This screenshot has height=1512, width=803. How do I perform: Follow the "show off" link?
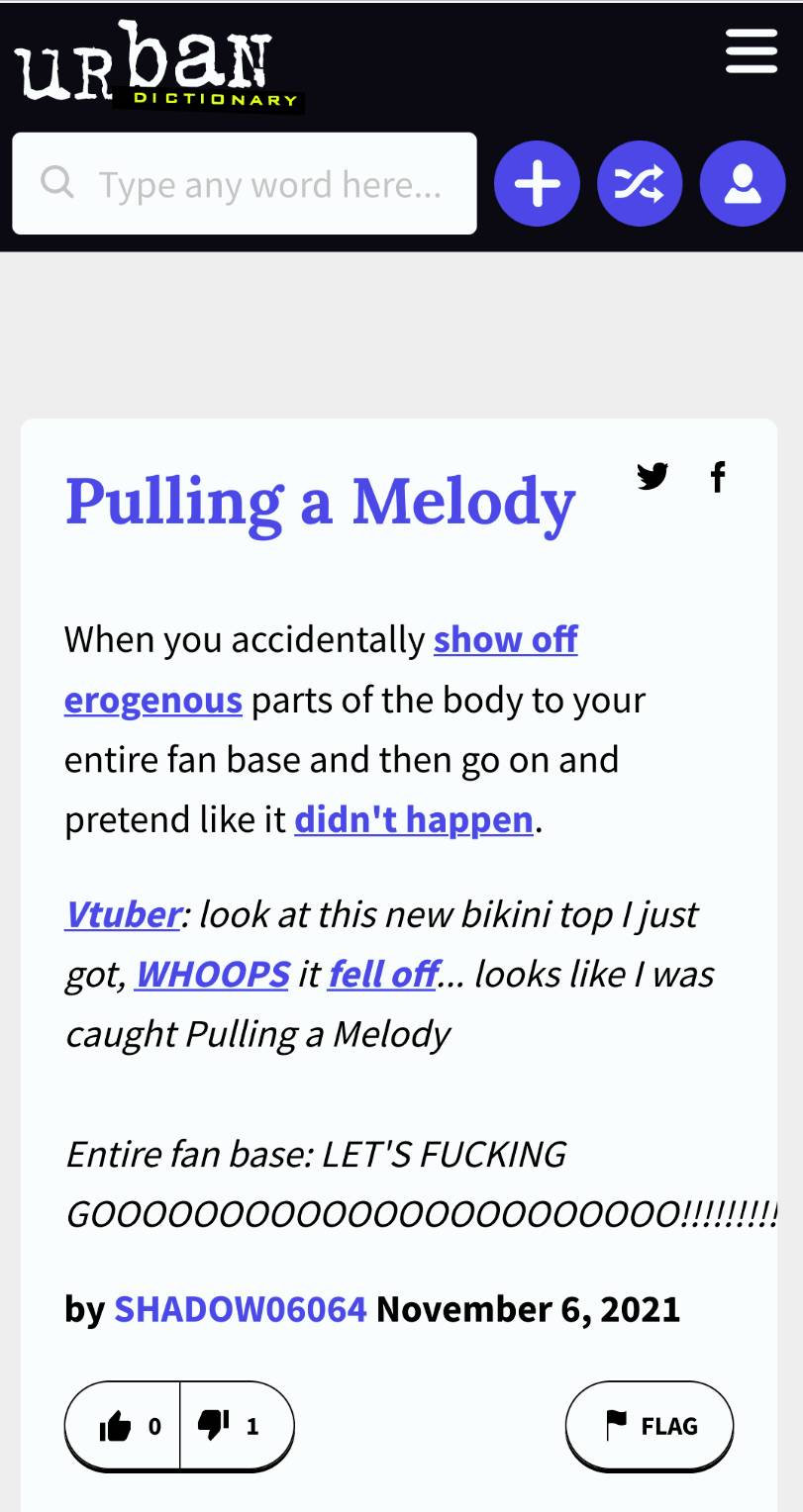point(505,640)
